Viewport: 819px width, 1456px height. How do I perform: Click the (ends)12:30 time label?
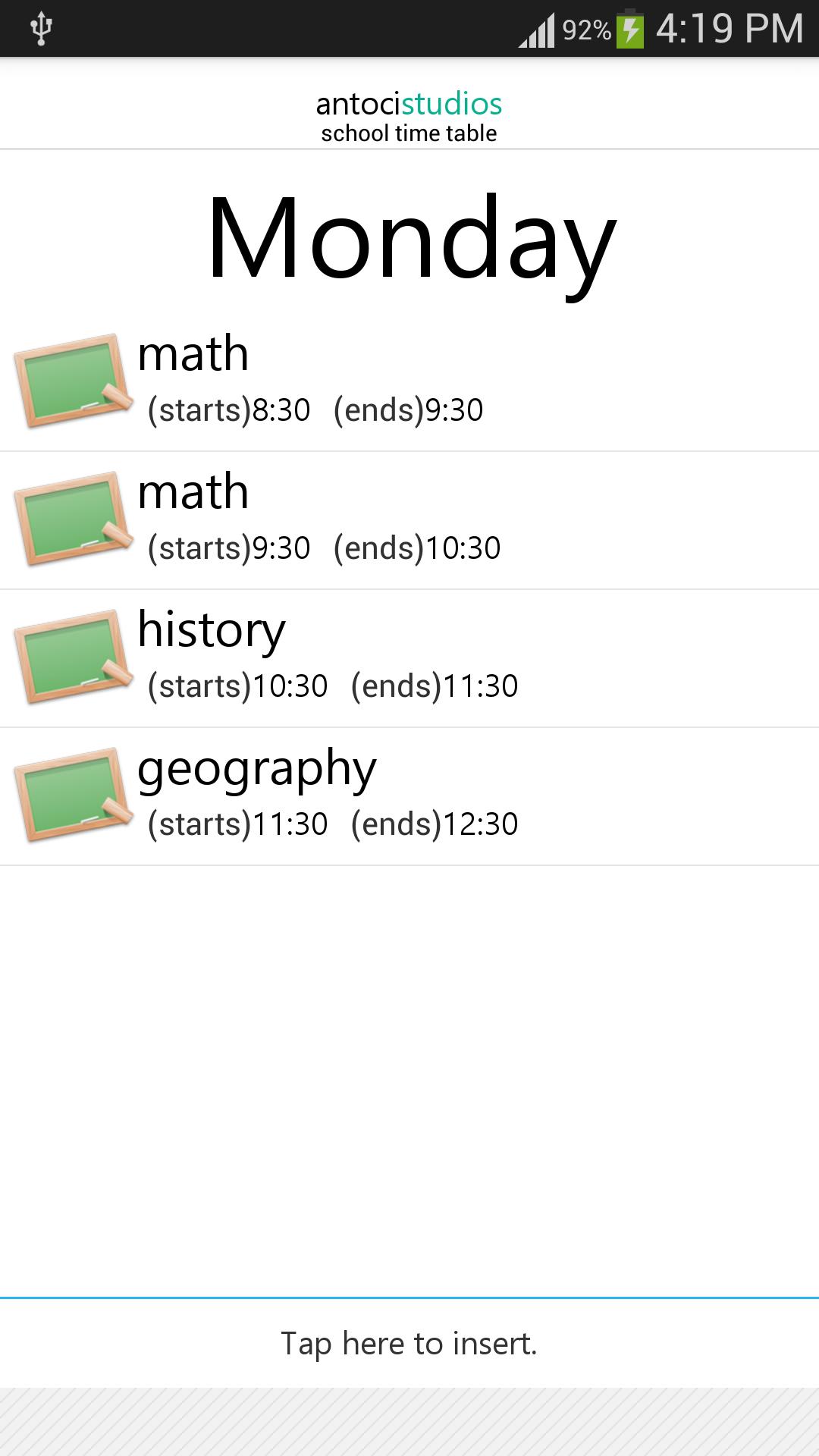[436, 823]
